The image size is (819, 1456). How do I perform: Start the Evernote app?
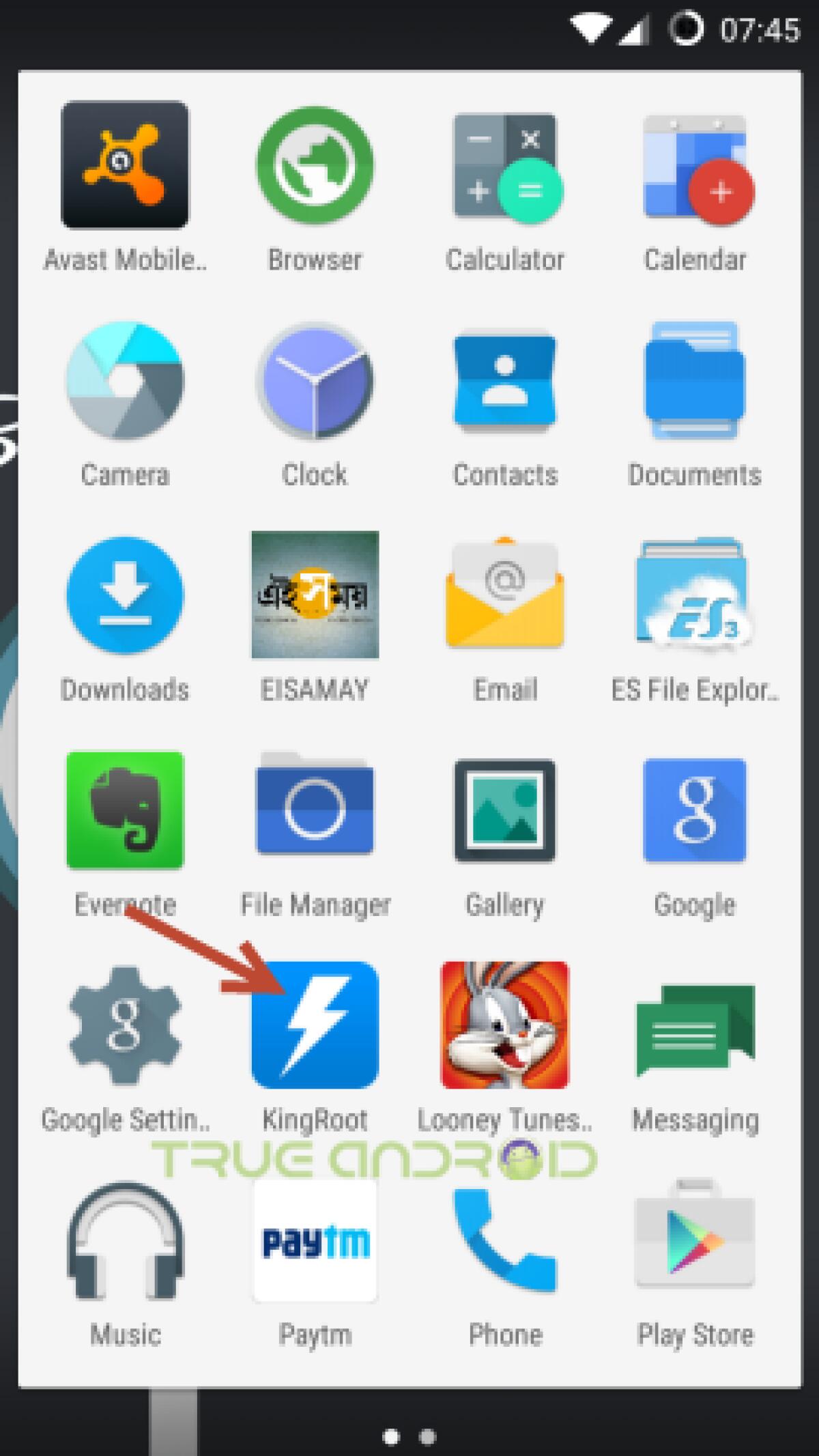[124, 811]
